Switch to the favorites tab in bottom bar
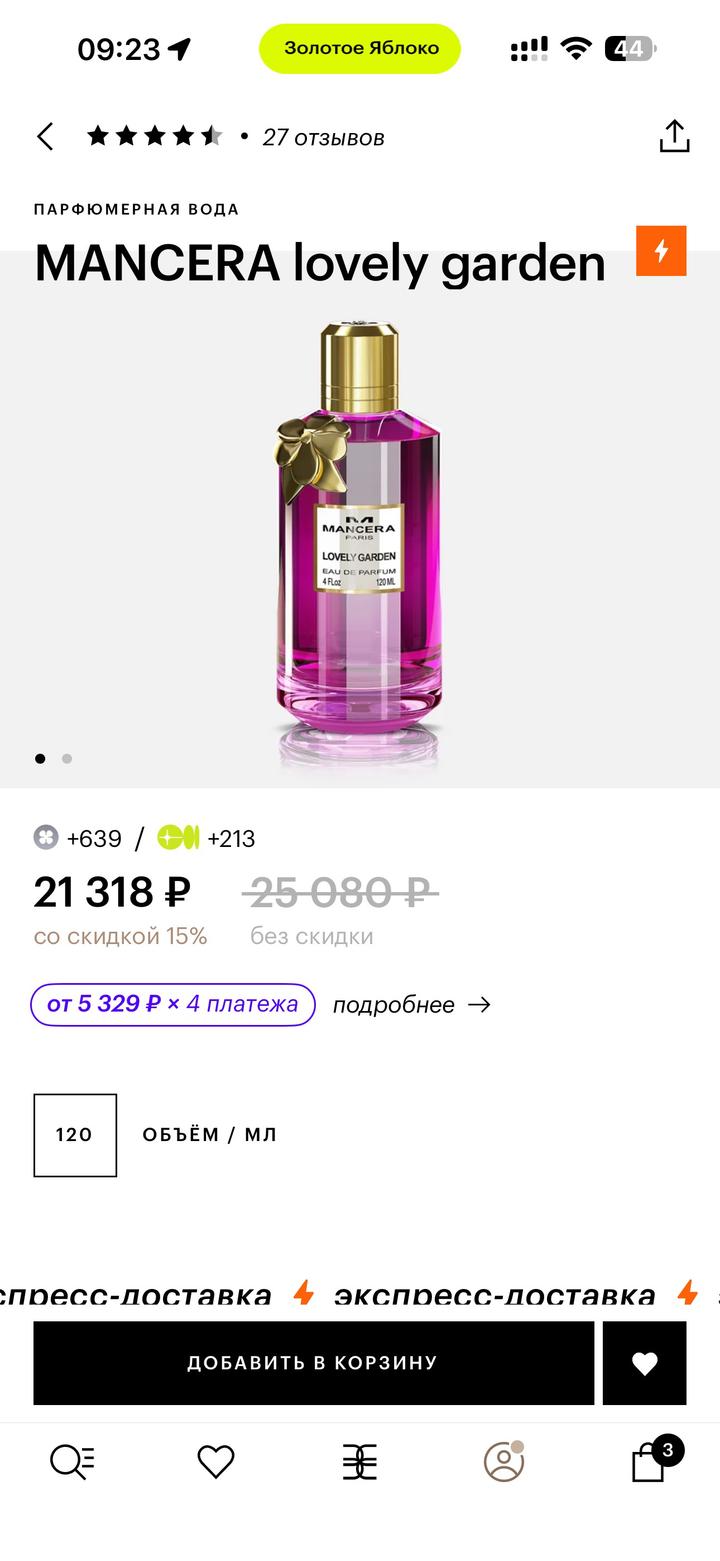 (215, 1462)
